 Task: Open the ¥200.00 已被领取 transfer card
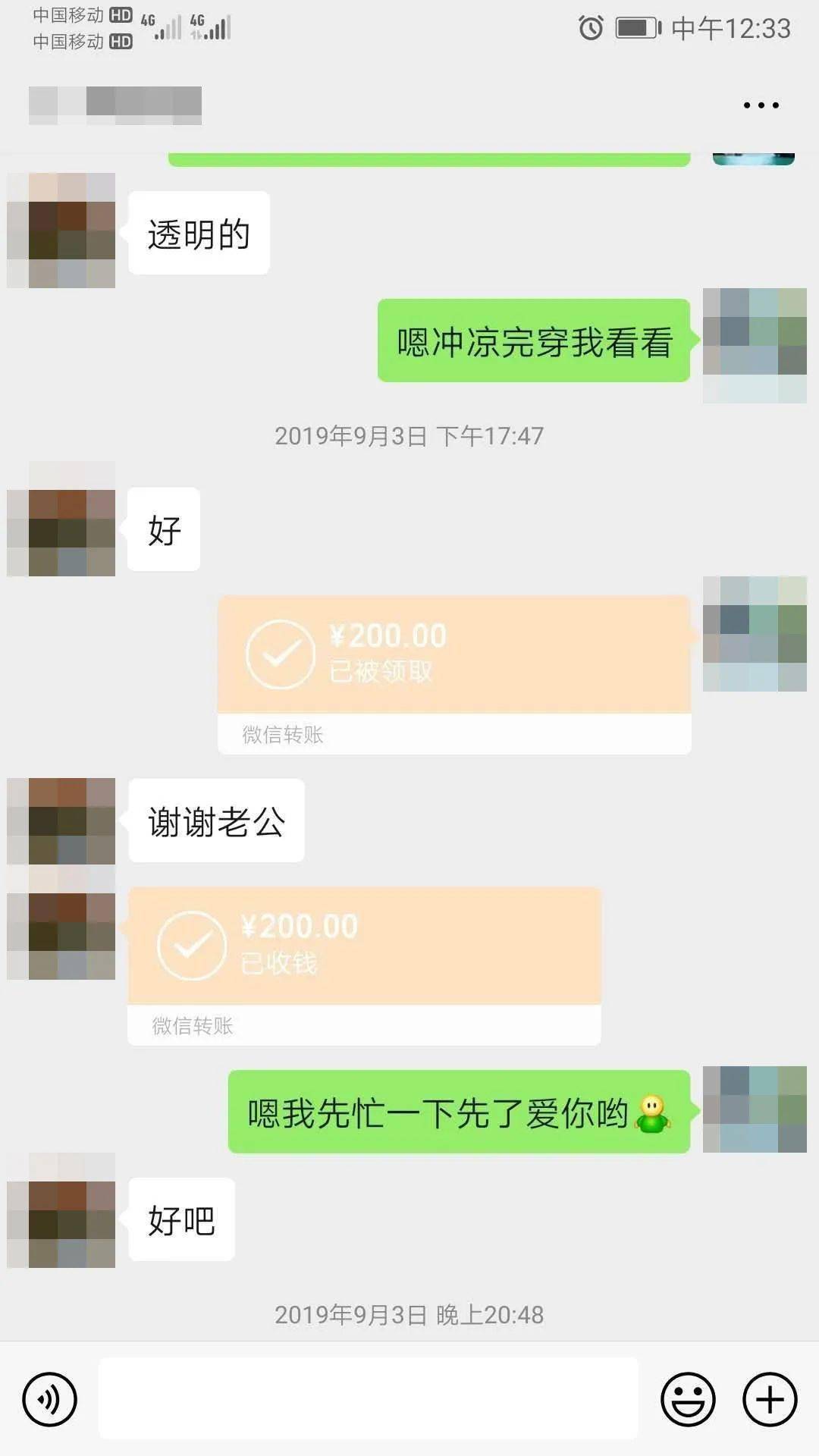click(x=454, y=675)
